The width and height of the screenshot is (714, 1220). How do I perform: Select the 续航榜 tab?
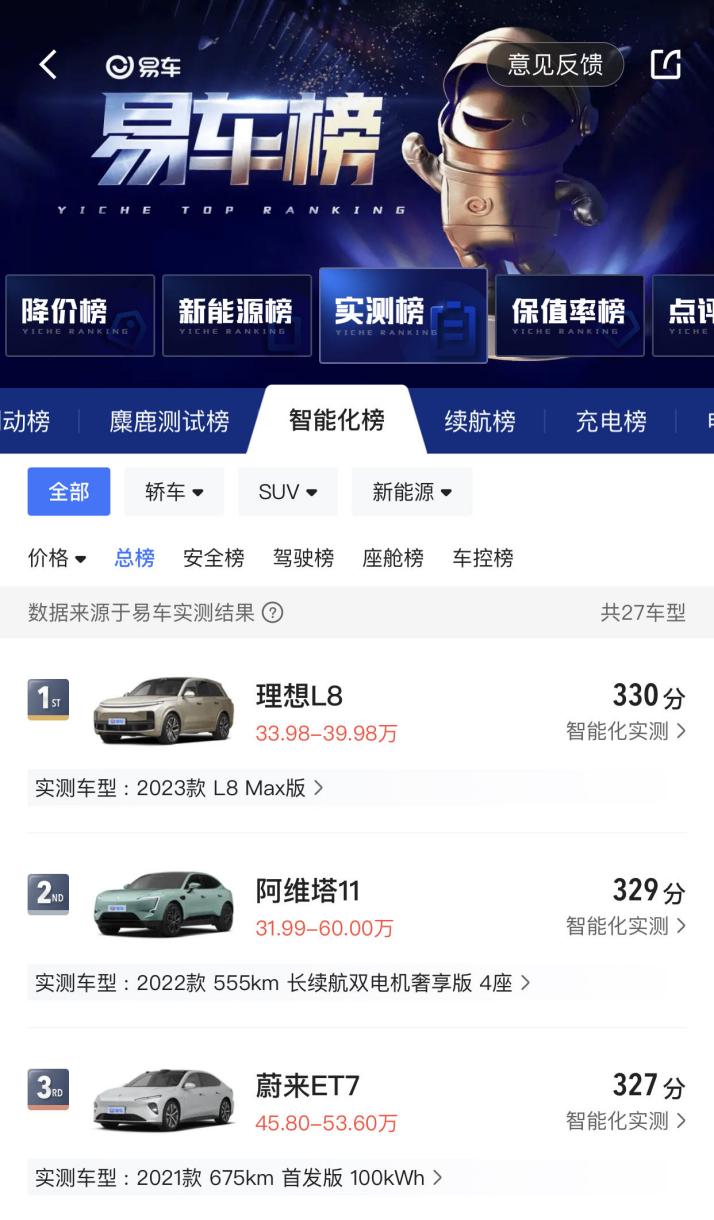480,421
